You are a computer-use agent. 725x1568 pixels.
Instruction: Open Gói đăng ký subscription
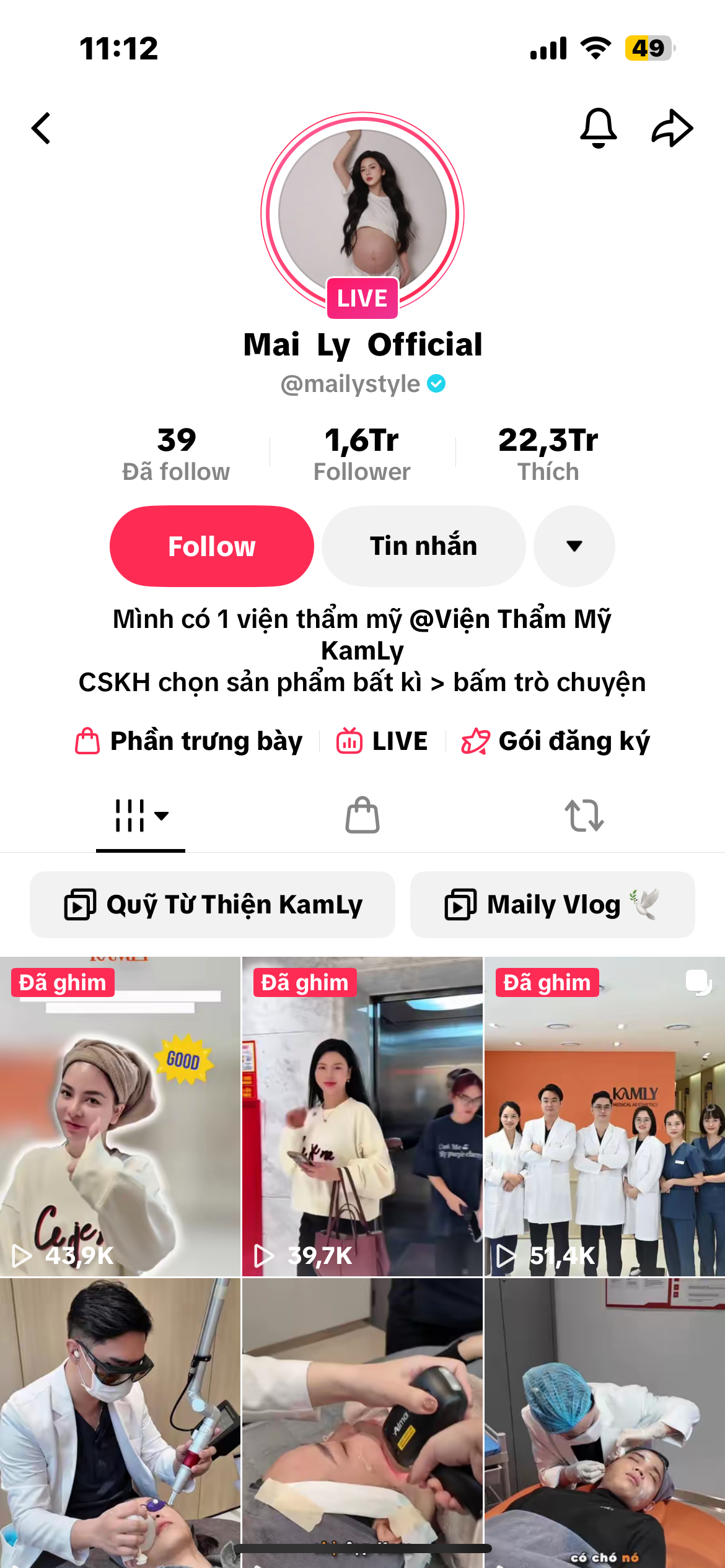coord(556,741)
